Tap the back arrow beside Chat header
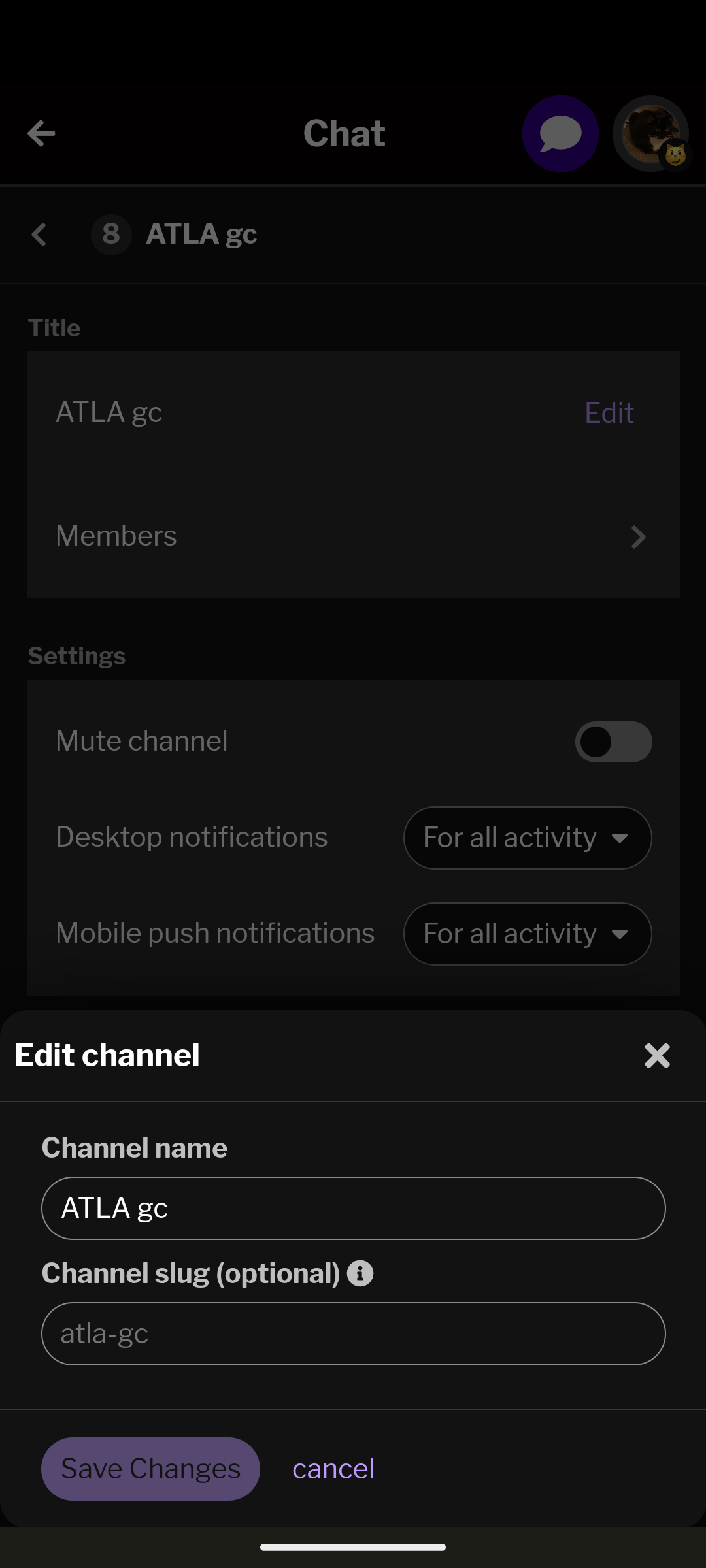Image resolution: width=706 pixels, height=1568 pixels. [41, 133]
